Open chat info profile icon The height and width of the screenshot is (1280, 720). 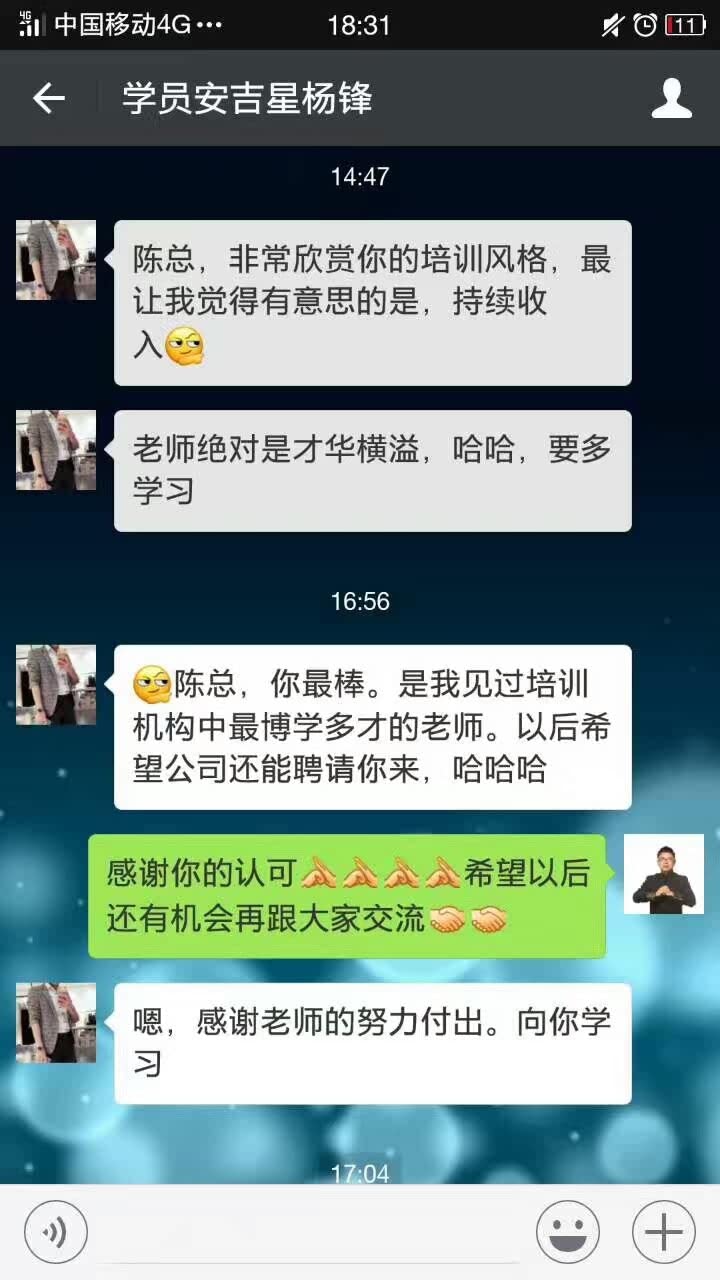[x=671, y=98]
